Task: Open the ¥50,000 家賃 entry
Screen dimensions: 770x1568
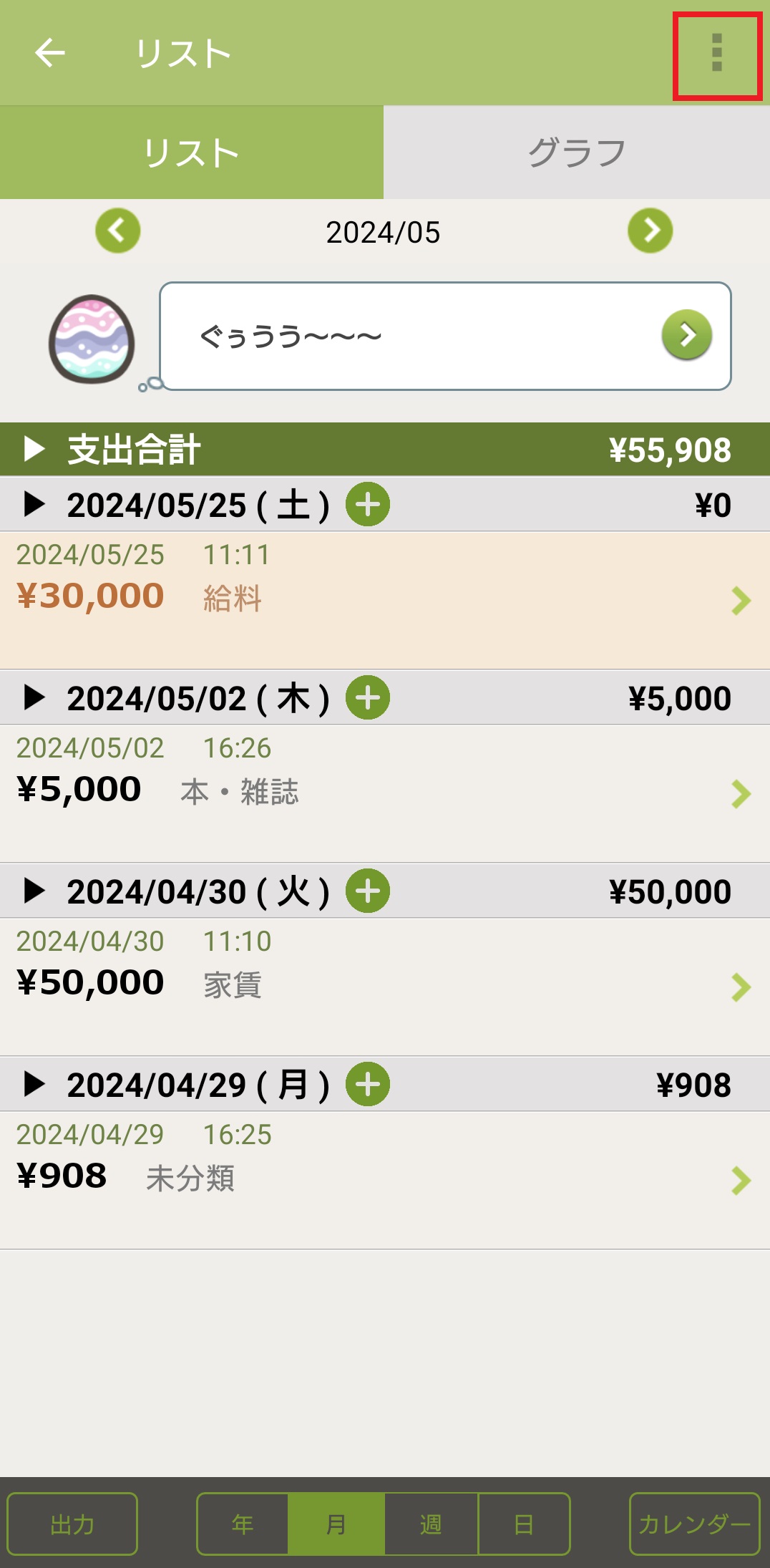Action: click(x=385, y=987)
